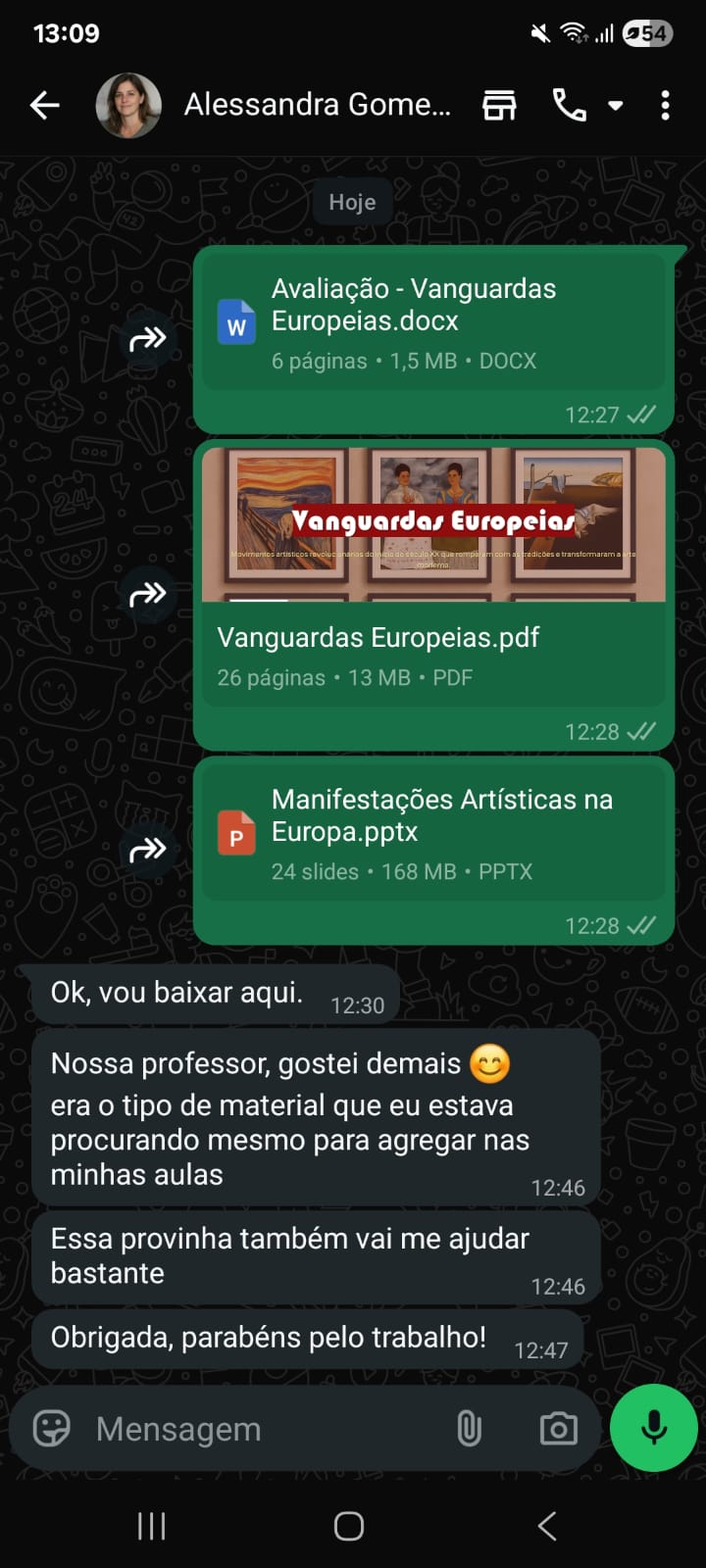Open recent apps from navigation bar

click(x=152, y=1526)
